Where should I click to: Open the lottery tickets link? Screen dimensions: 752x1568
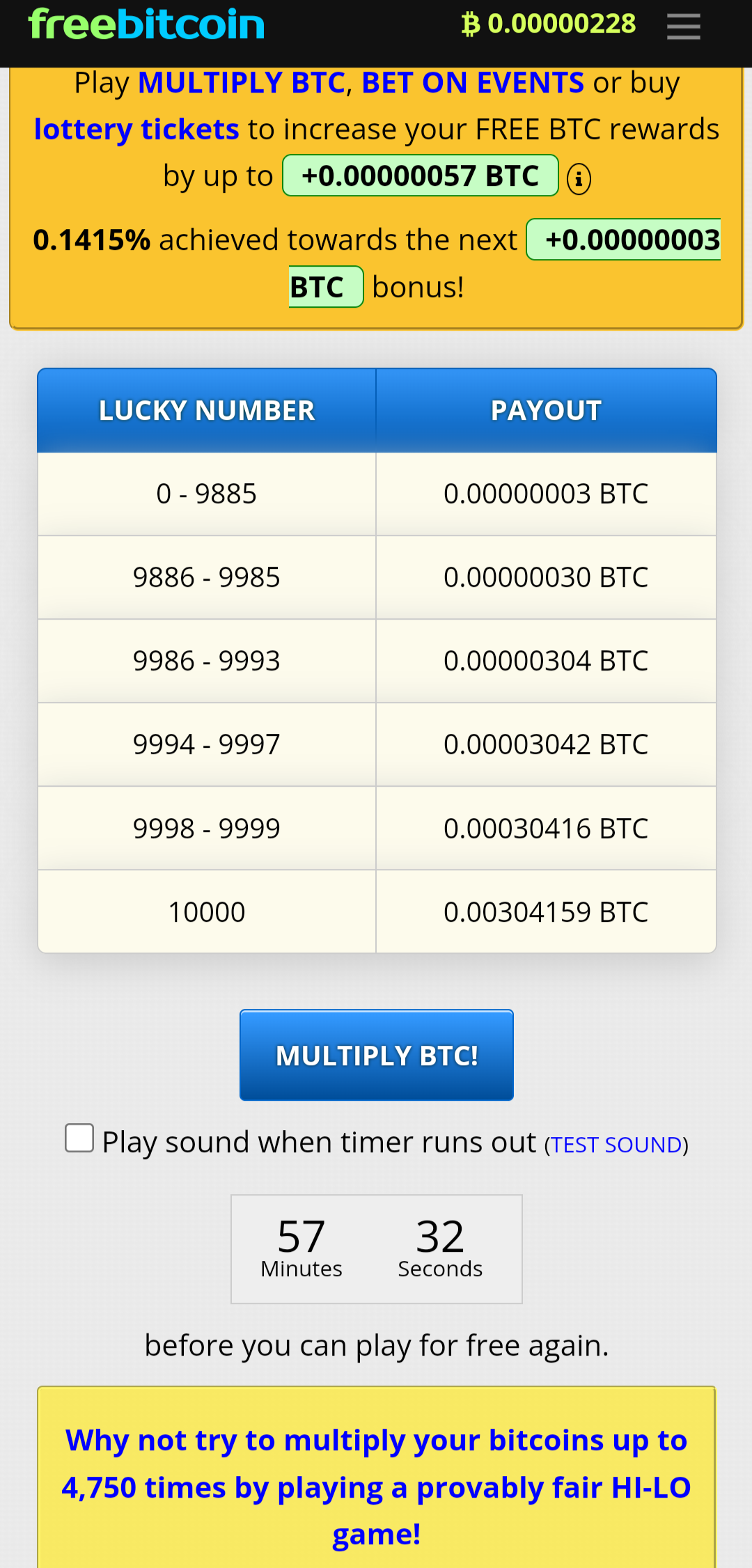(136, 130)
